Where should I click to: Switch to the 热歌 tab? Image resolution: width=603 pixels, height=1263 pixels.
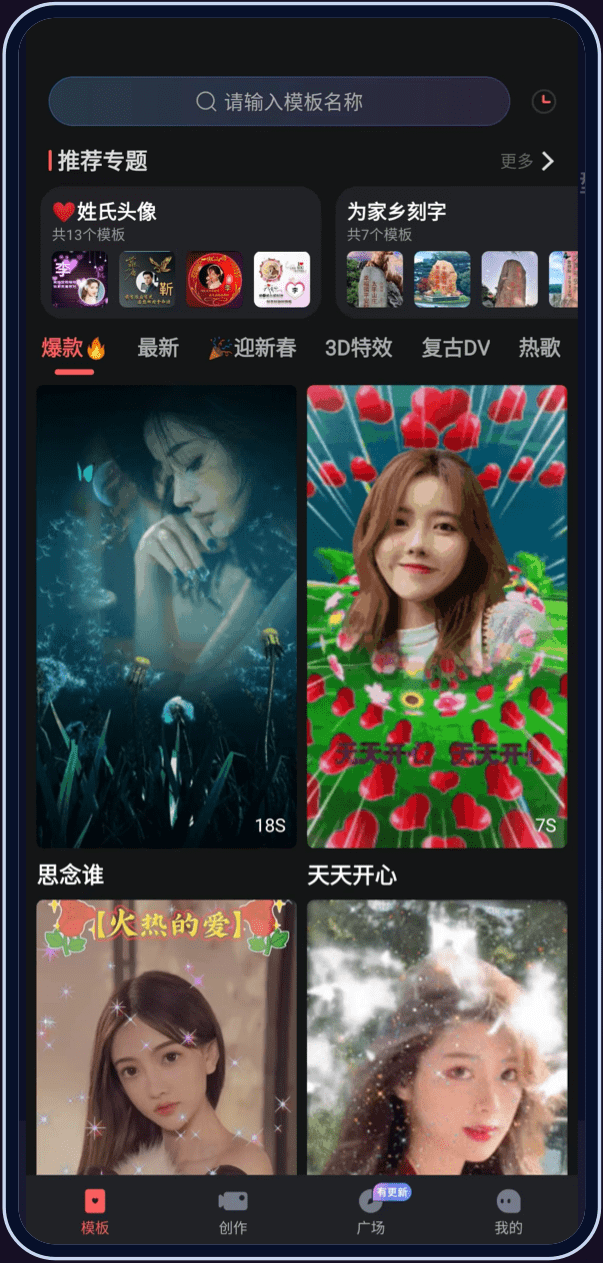coord(539,348)
